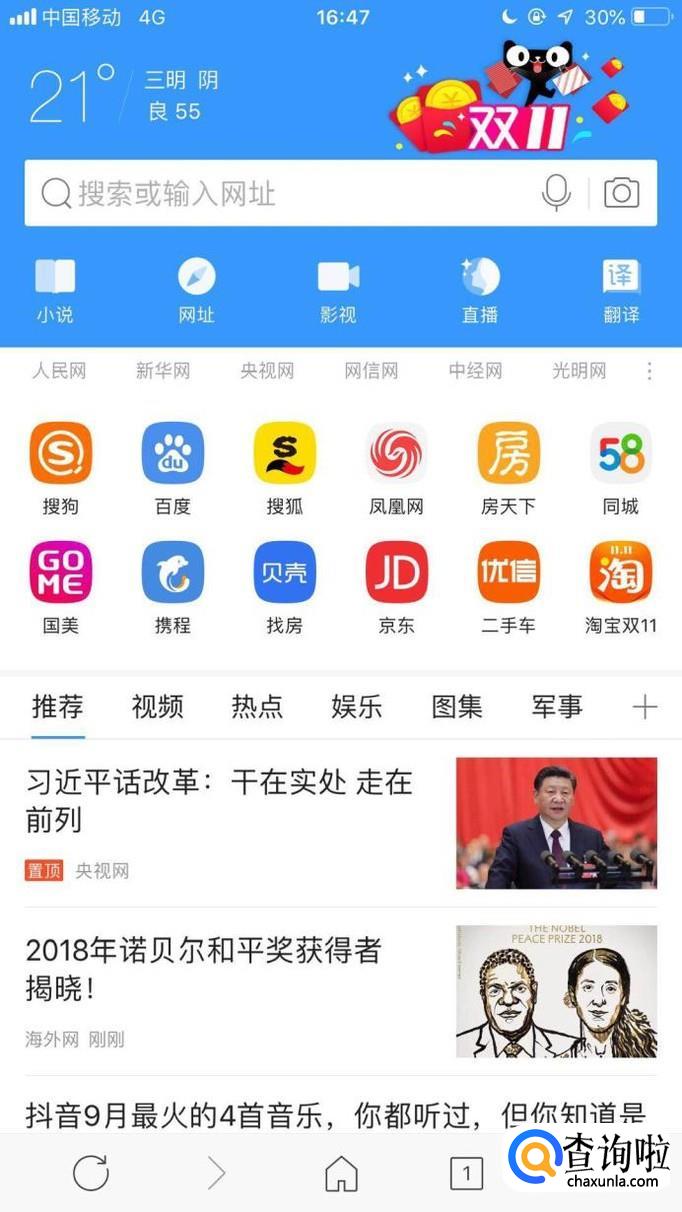Start voice search with the microphone icon
The width and height of the screenshot is (682, 1212).
[x=556, y=193]
